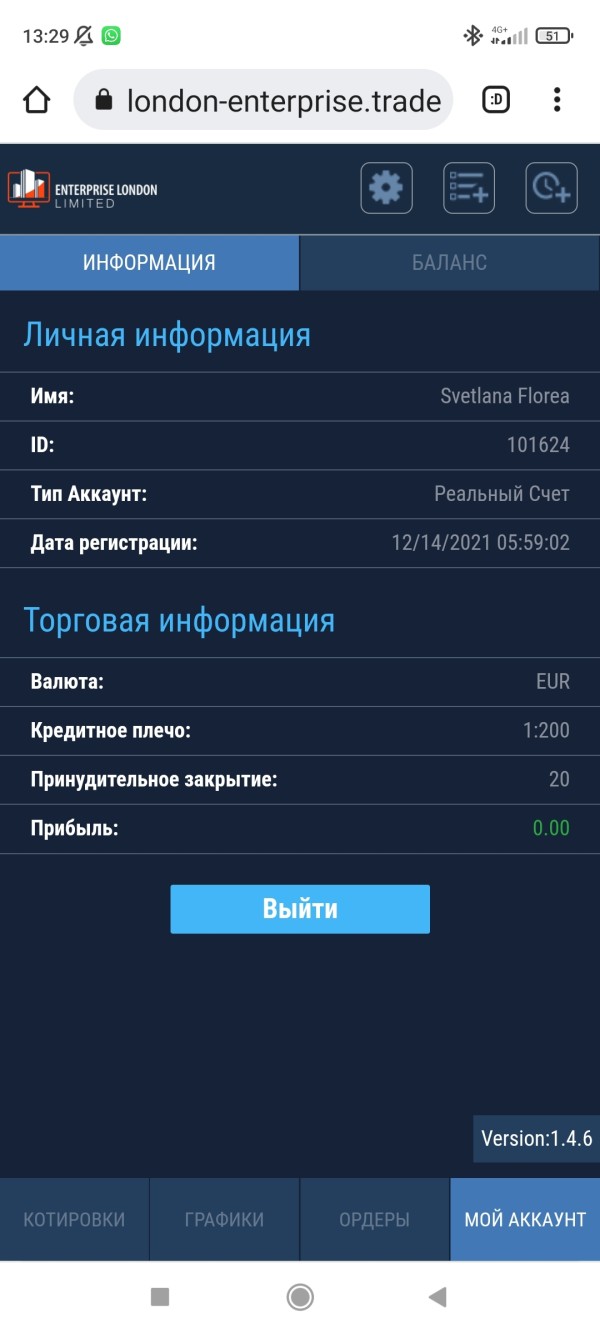Screen dimensions: 600x1333
Task: Select the ИНФОРМАЦИЯ tab
Action: pos(149,263)
